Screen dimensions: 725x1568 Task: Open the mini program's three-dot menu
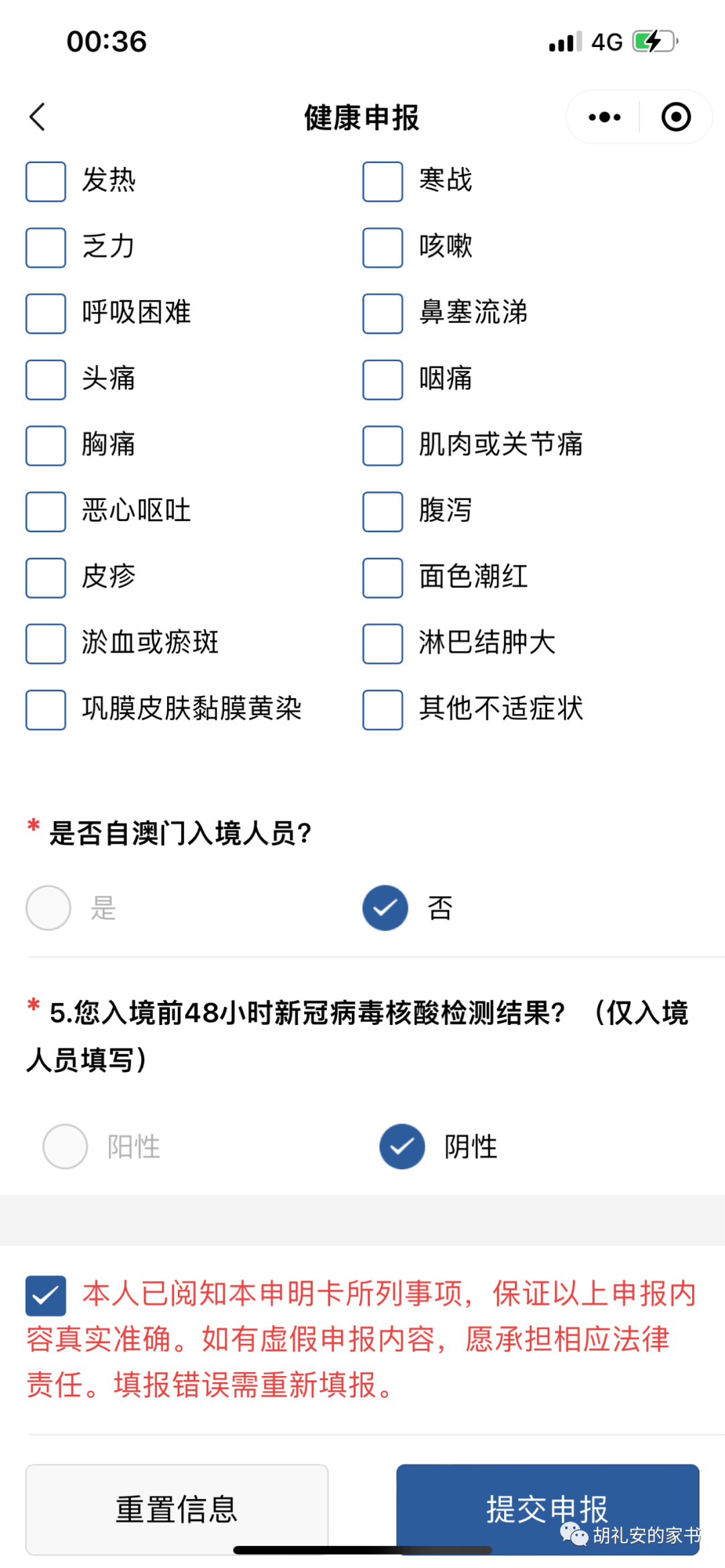pos(604,117)
